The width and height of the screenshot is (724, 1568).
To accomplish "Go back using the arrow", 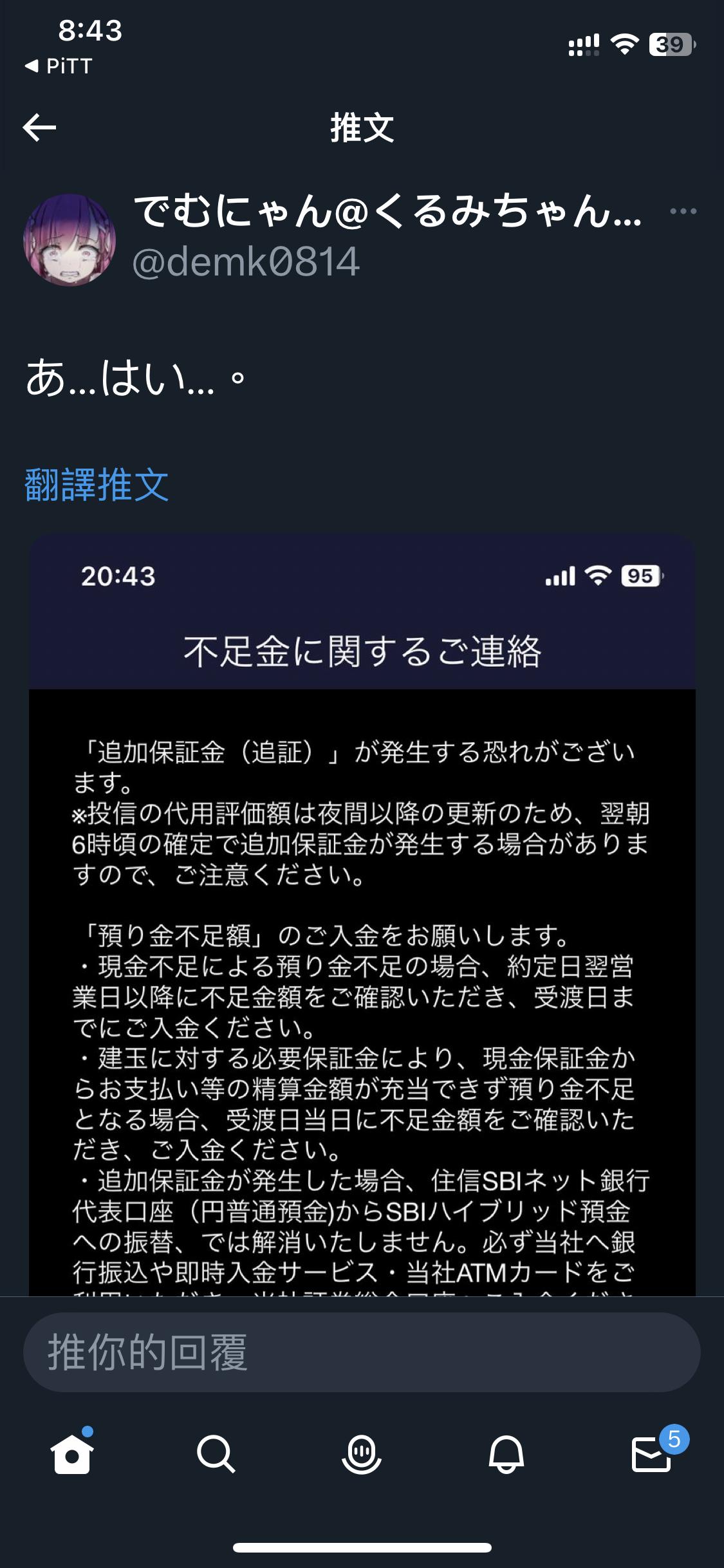I will point(40,127).
